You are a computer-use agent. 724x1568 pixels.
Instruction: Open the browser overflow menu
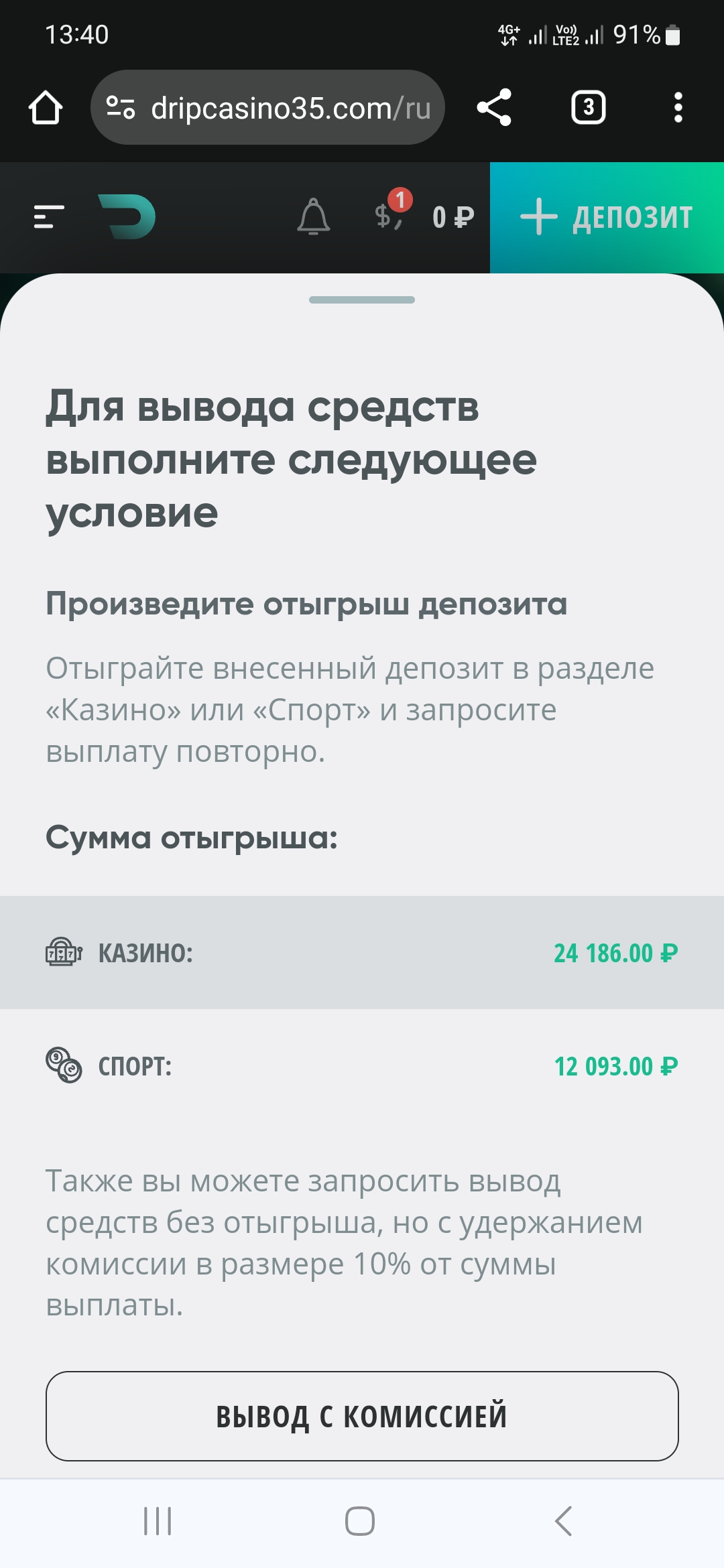[678, 107]
